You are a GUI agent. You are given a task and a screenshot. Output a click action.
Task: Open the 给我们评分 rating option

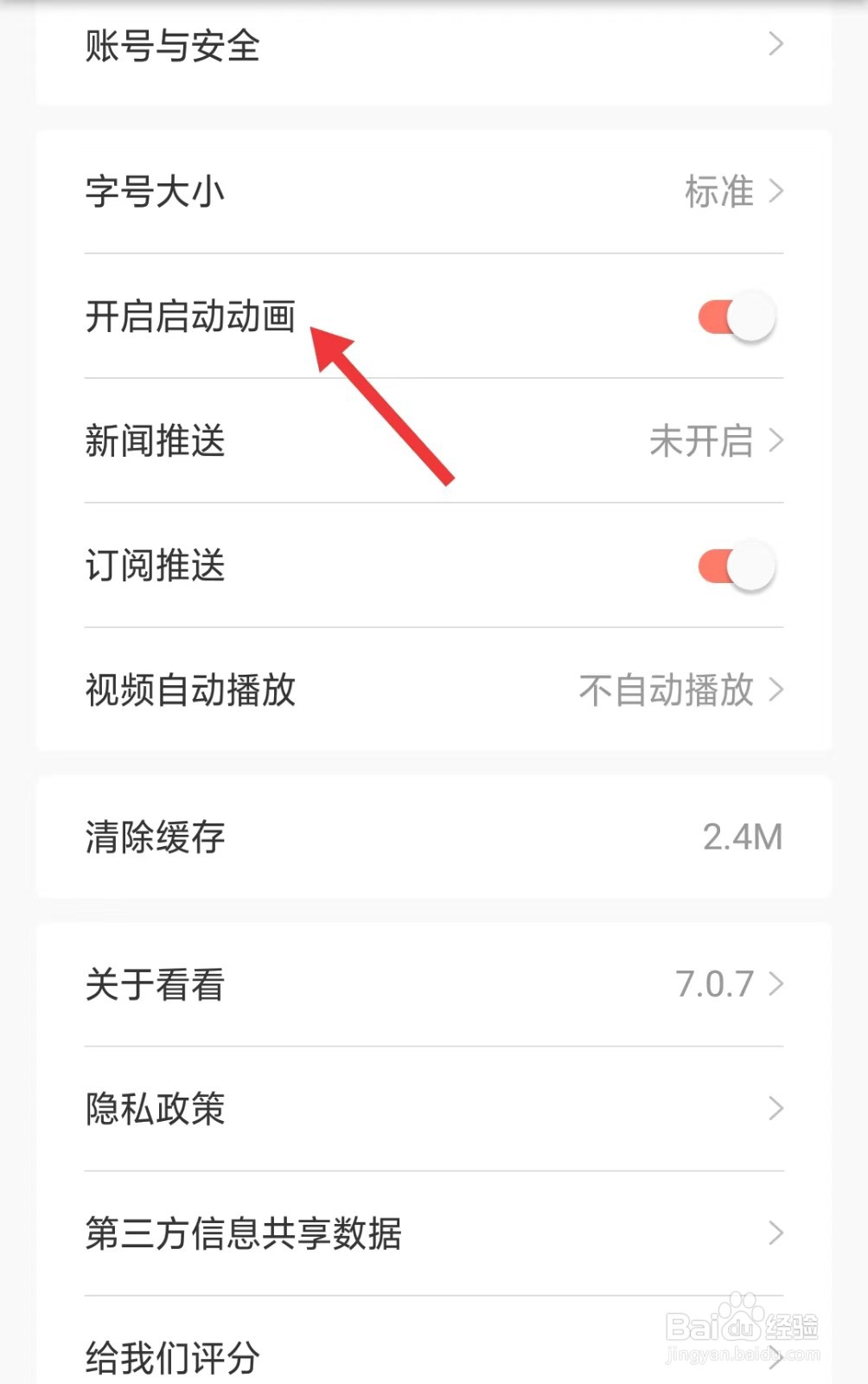(x=259, y=1355)
